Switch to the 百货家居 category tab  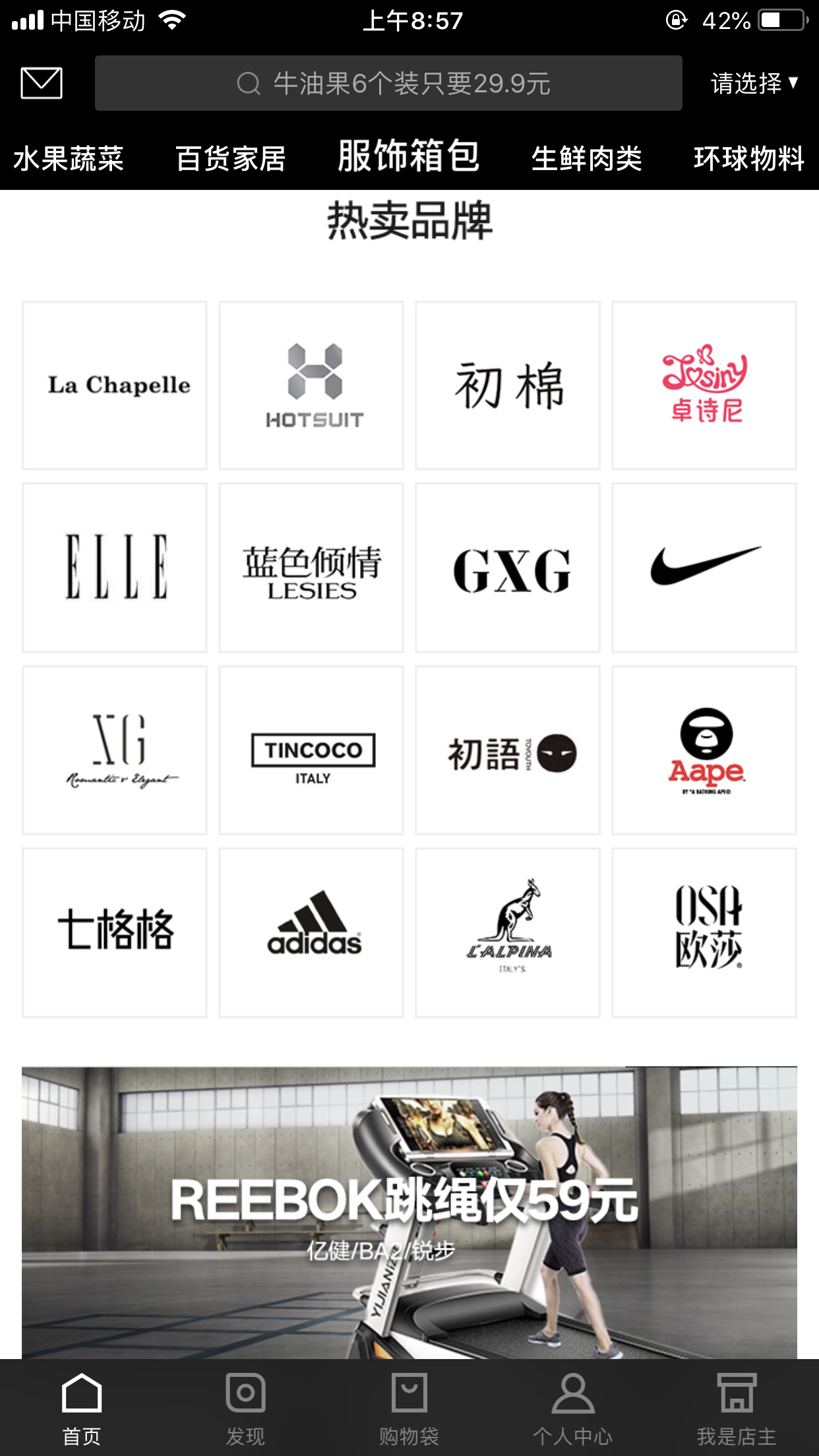coord(231,159)
